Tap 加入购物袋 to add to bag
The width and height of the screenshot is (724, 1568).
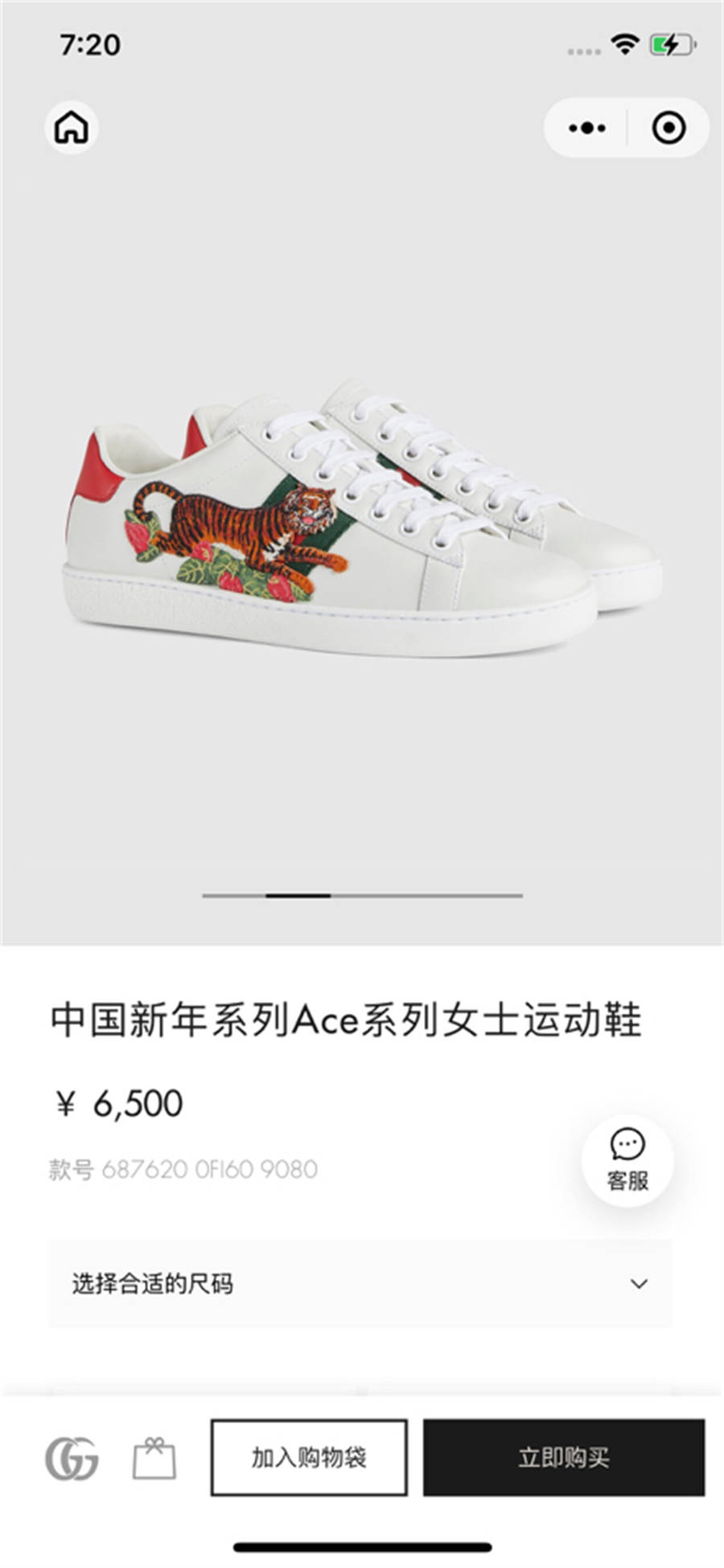[x=309, y=1457]
